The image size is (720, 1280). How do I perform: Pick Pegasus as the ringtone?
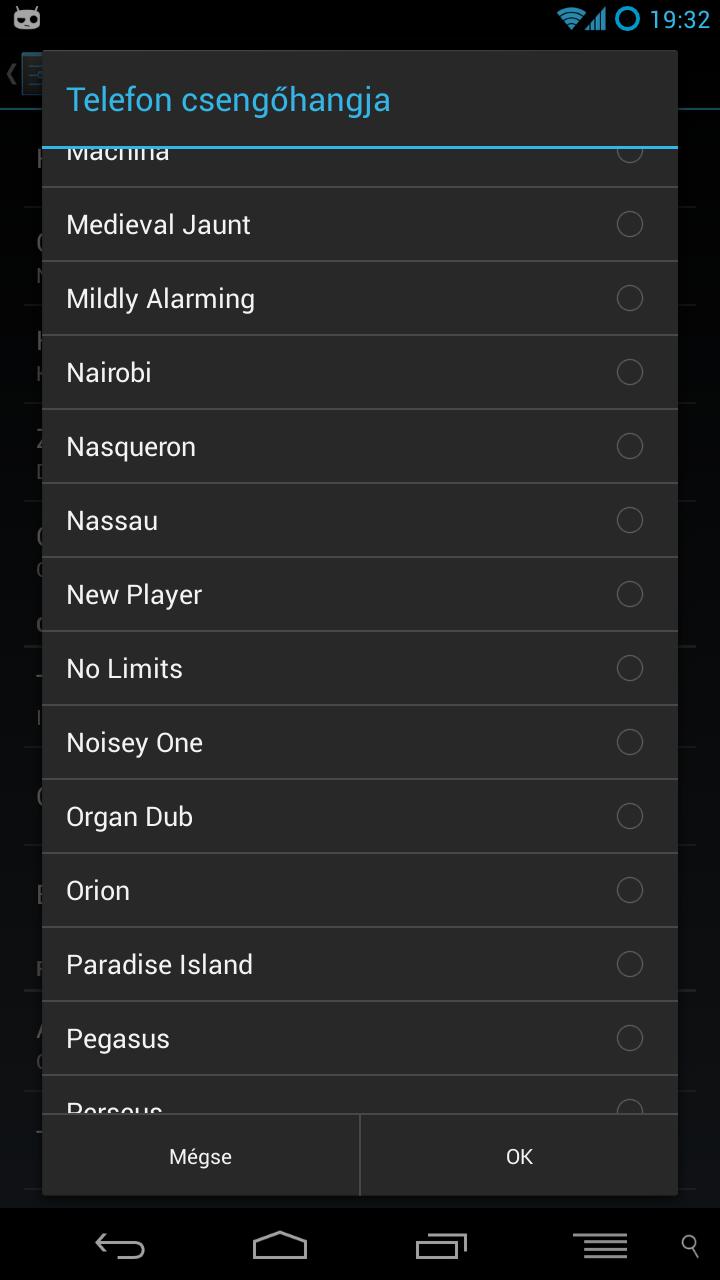(x=360, y=1038)
